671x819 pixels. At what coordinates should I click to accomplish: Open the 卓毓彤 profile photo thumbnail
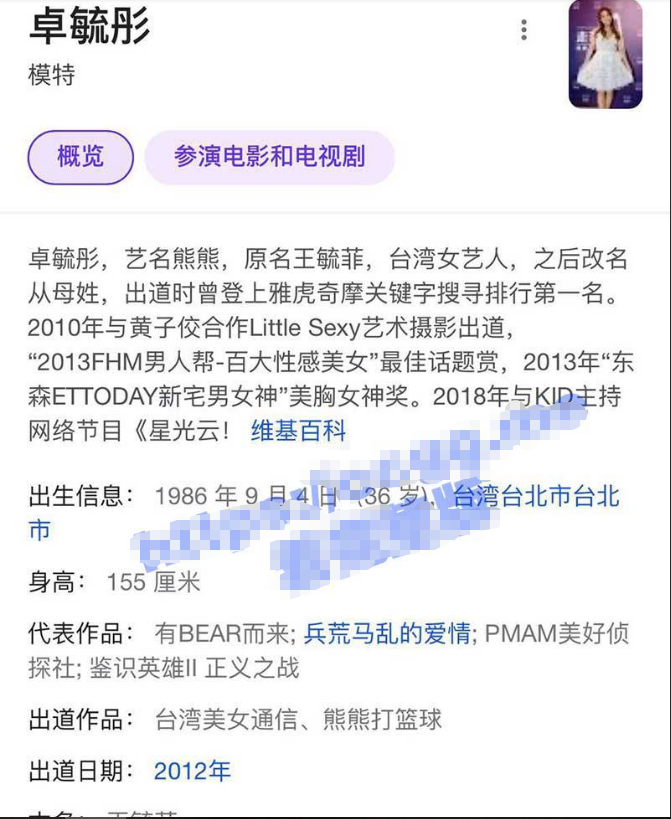pos(605,53)
